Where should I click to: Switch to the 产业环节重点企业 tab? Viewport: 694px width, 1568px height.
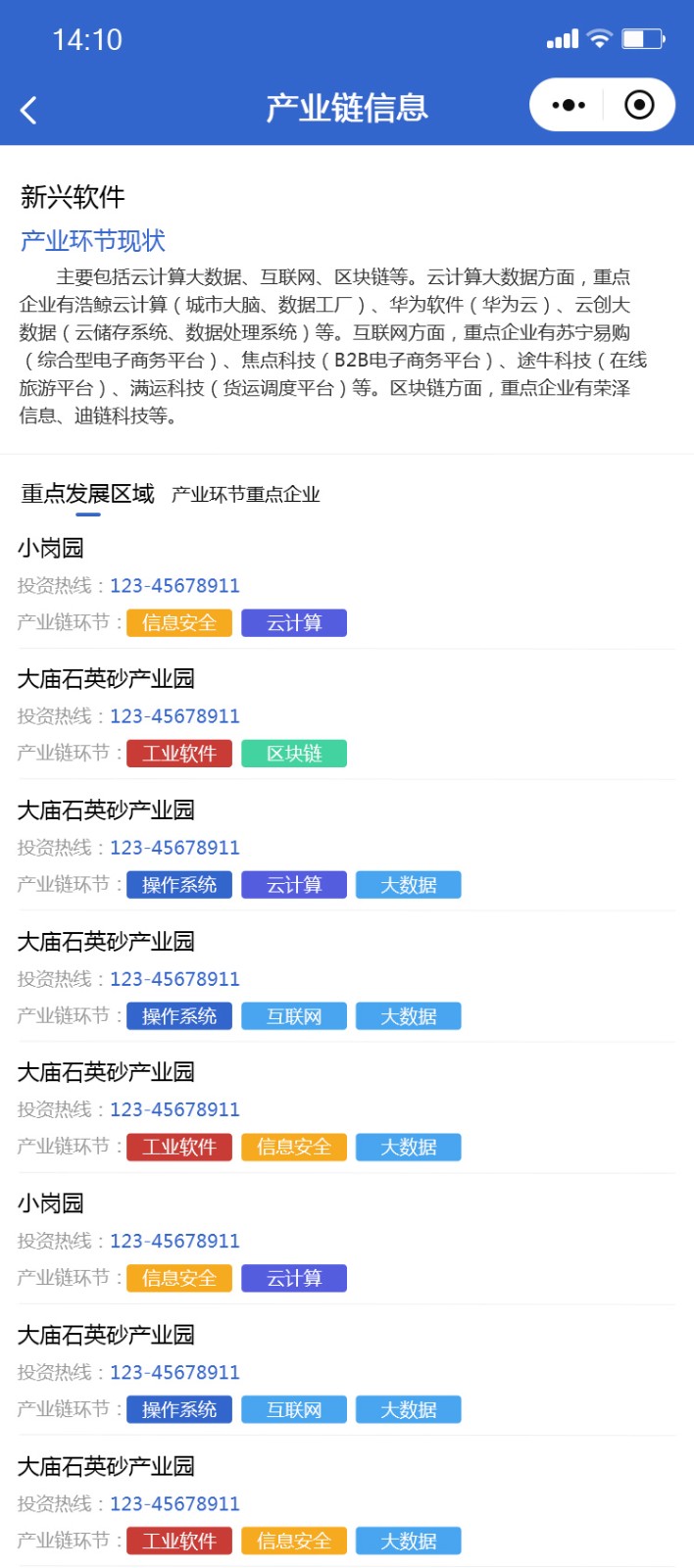coord(245,495)
